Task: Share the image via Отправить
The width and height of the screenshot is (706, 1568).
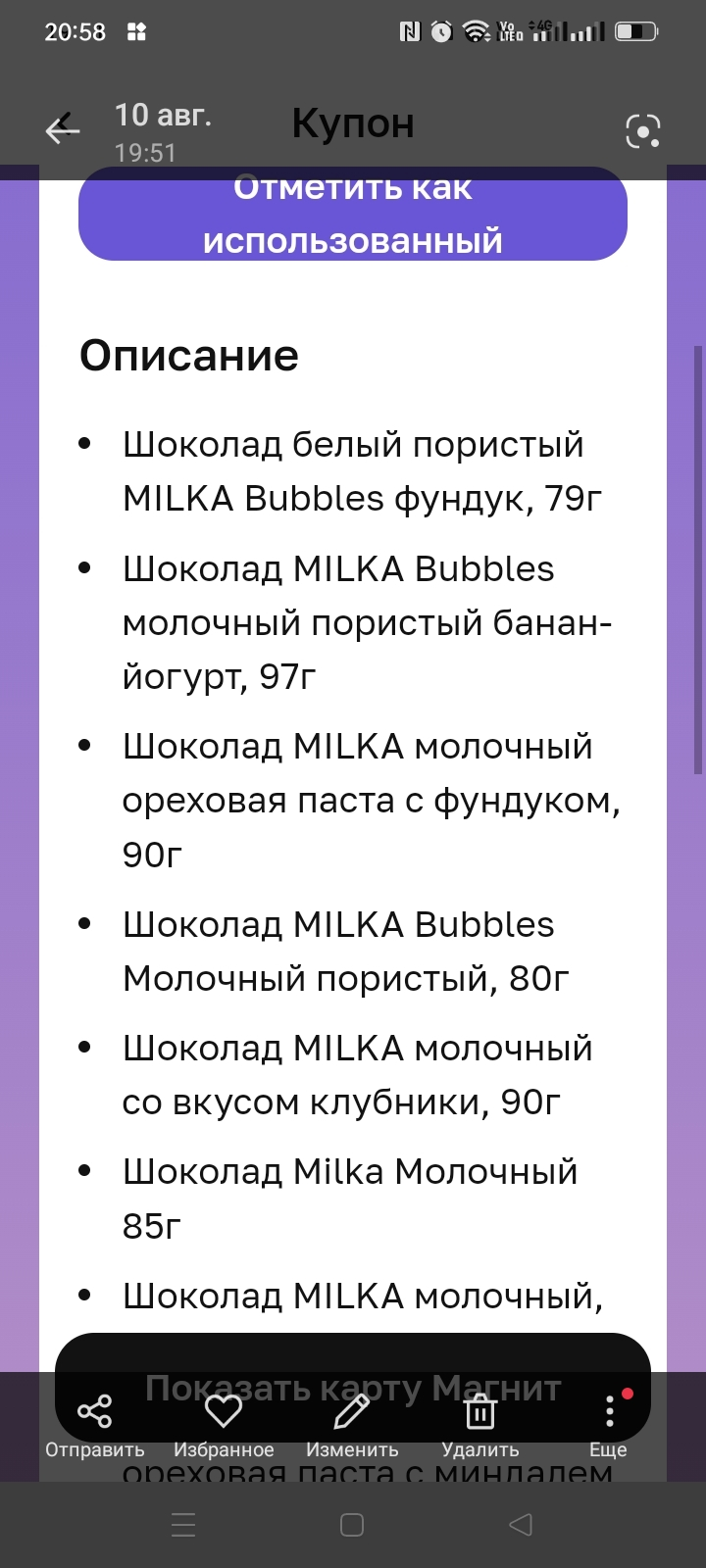Action: point(95,1425)
